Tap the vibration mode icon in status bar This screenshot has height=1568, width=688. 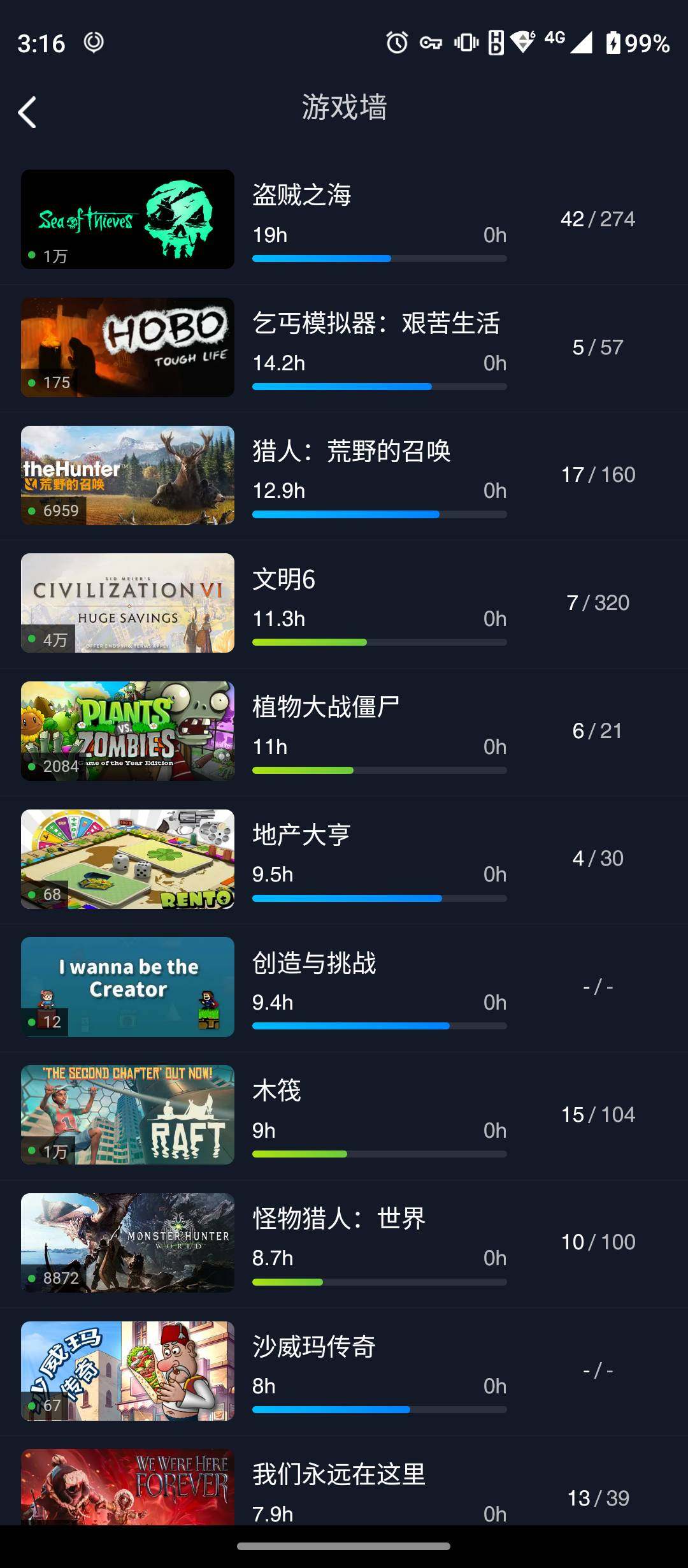coord(464,42)
